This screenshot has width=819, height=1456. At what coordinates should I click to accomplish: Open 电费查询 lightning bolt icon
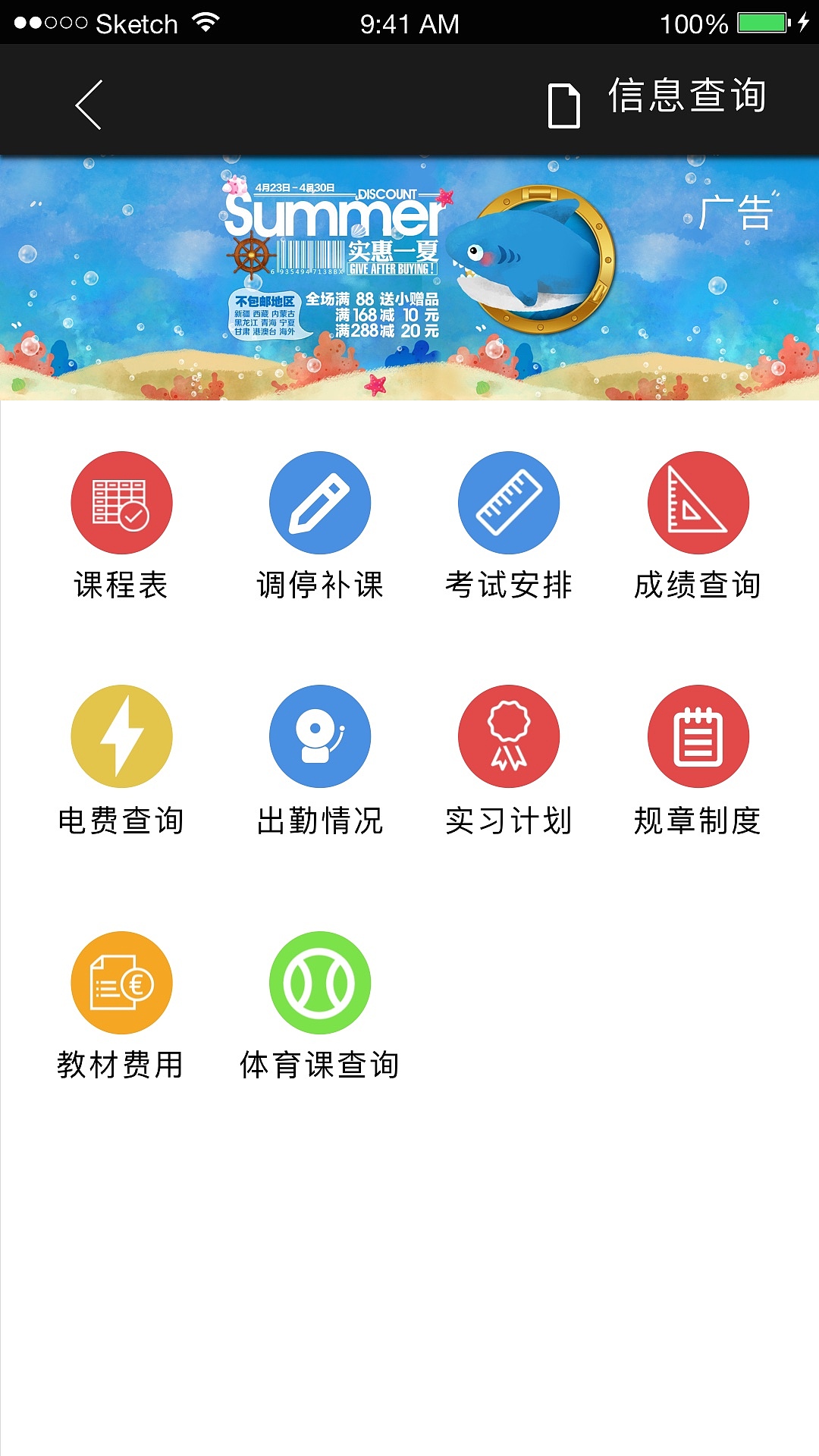[121, 736]
